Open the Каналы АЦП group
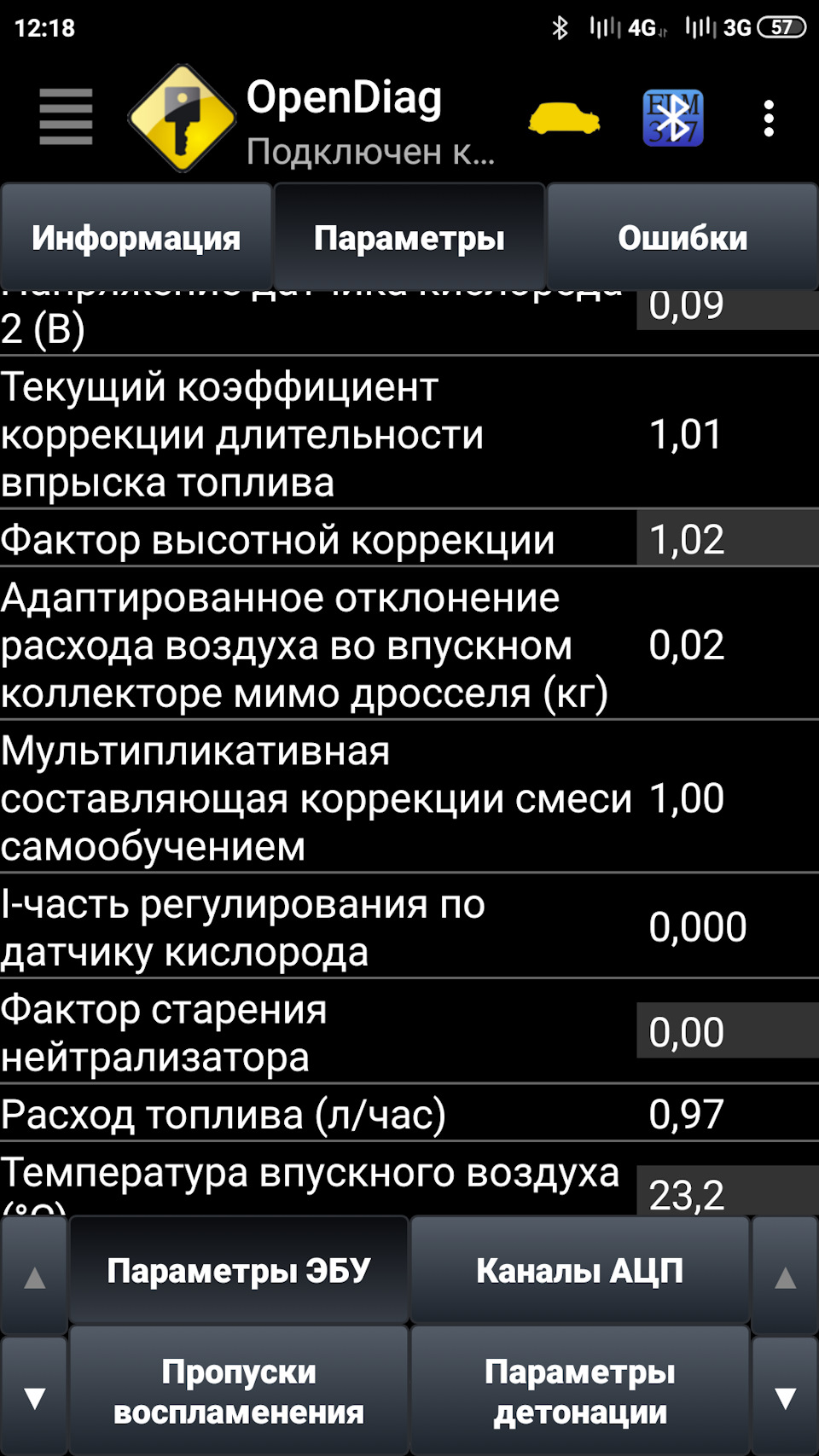The width and height of the screenshot is (819, 1456). pyautogui.click(x=579, y=1271)
